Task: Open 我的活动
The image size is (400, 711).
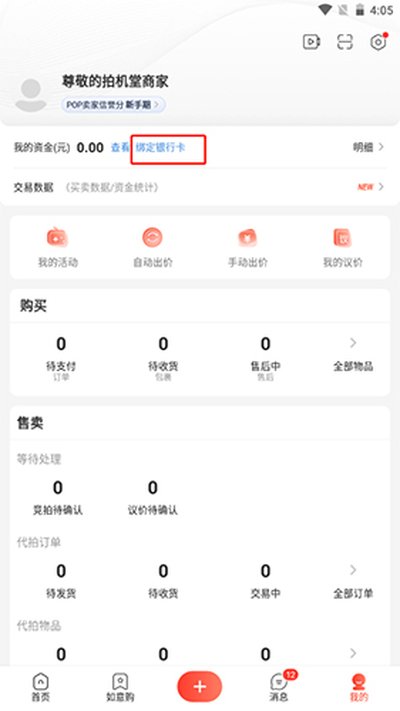Action: (x=58, y=248)
